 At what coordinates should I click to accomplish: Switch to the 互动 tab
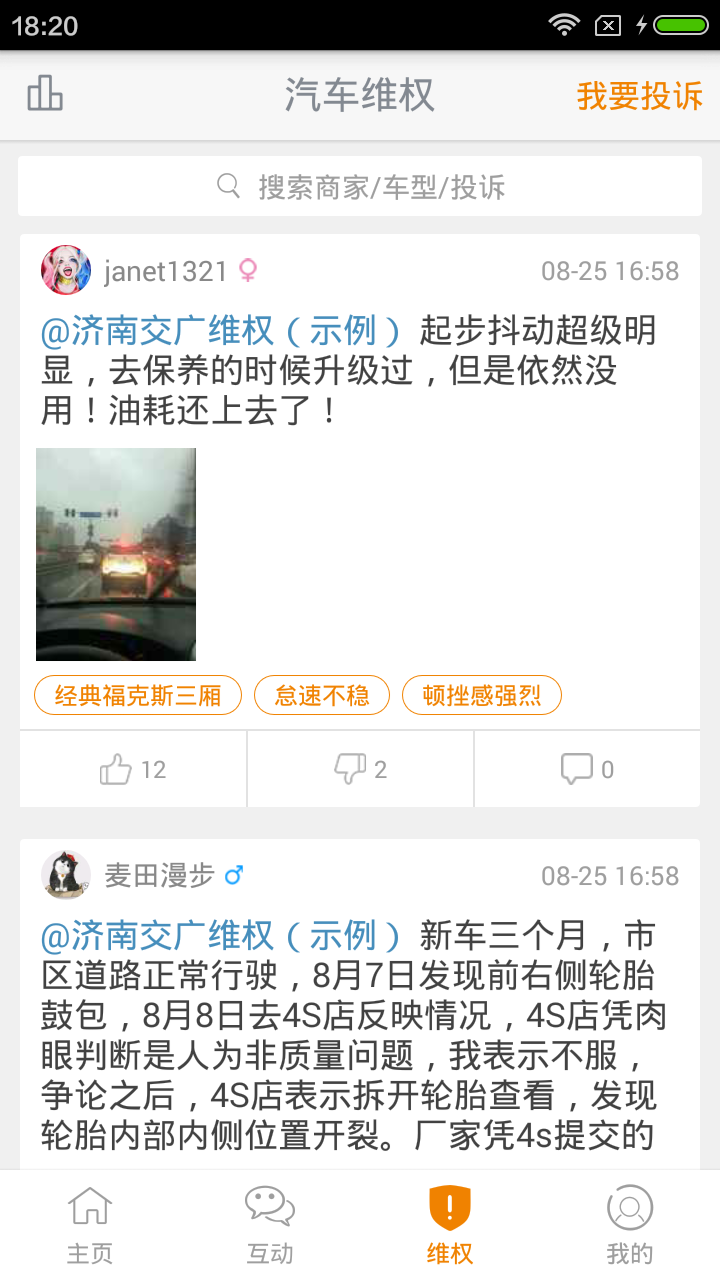tap(270, 1225)
